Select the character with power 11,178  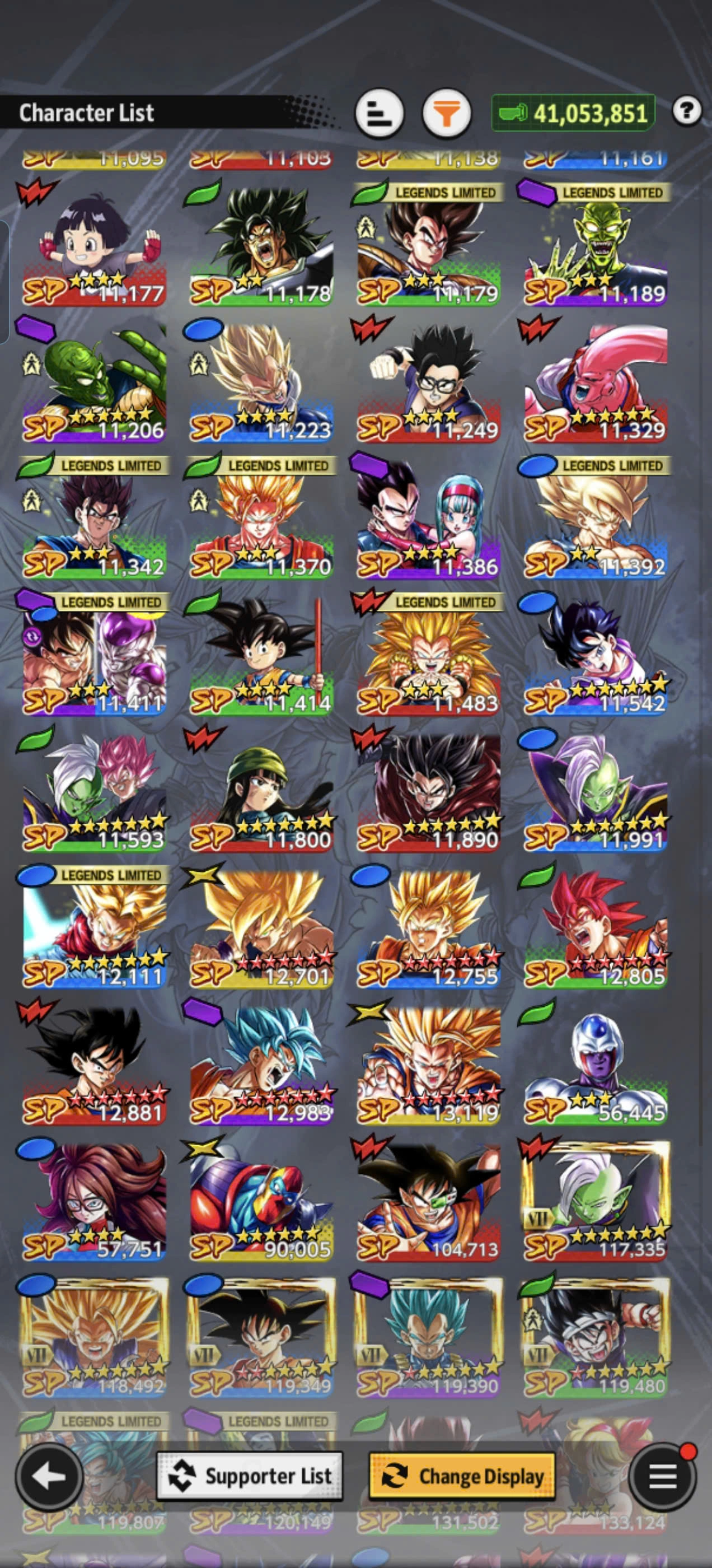[261, 246]
